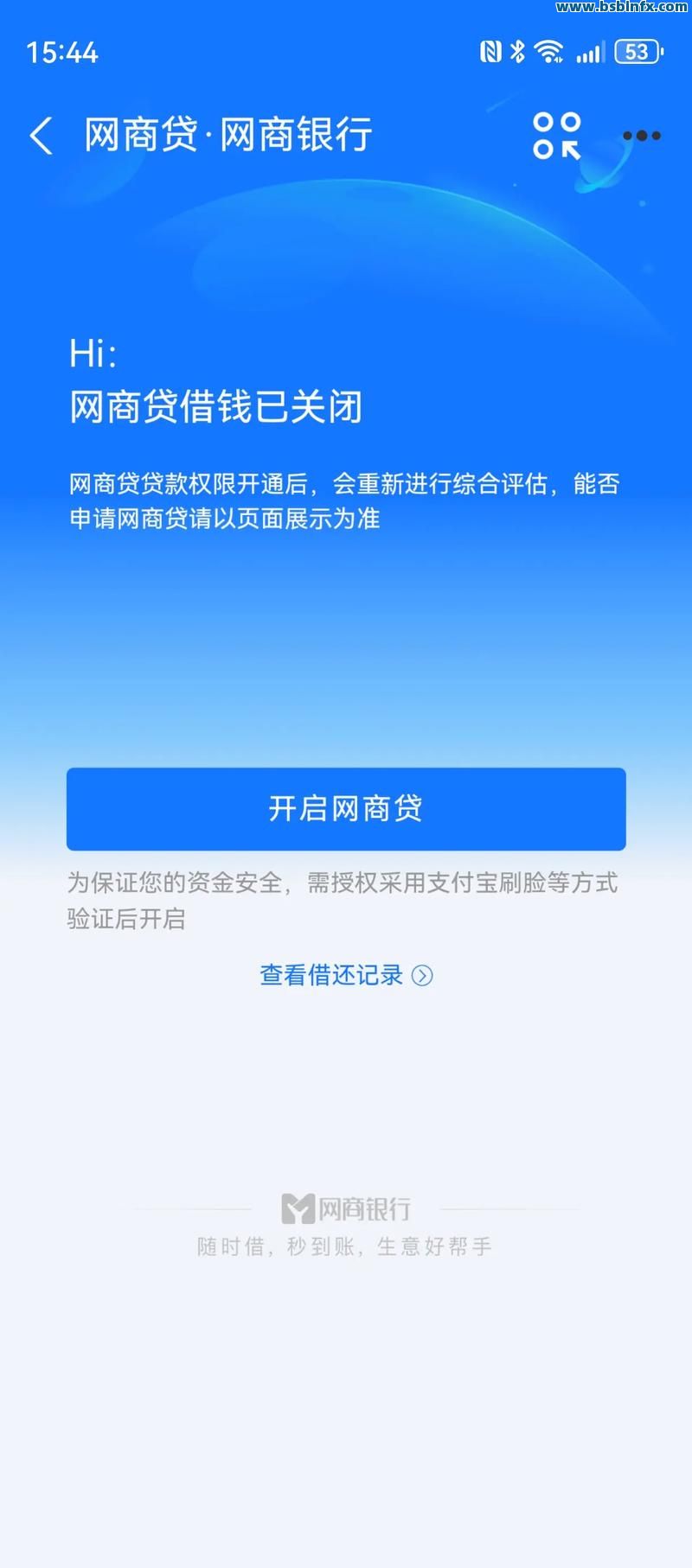
Task: Go back using the top arrow
Action: coord(41,136)
